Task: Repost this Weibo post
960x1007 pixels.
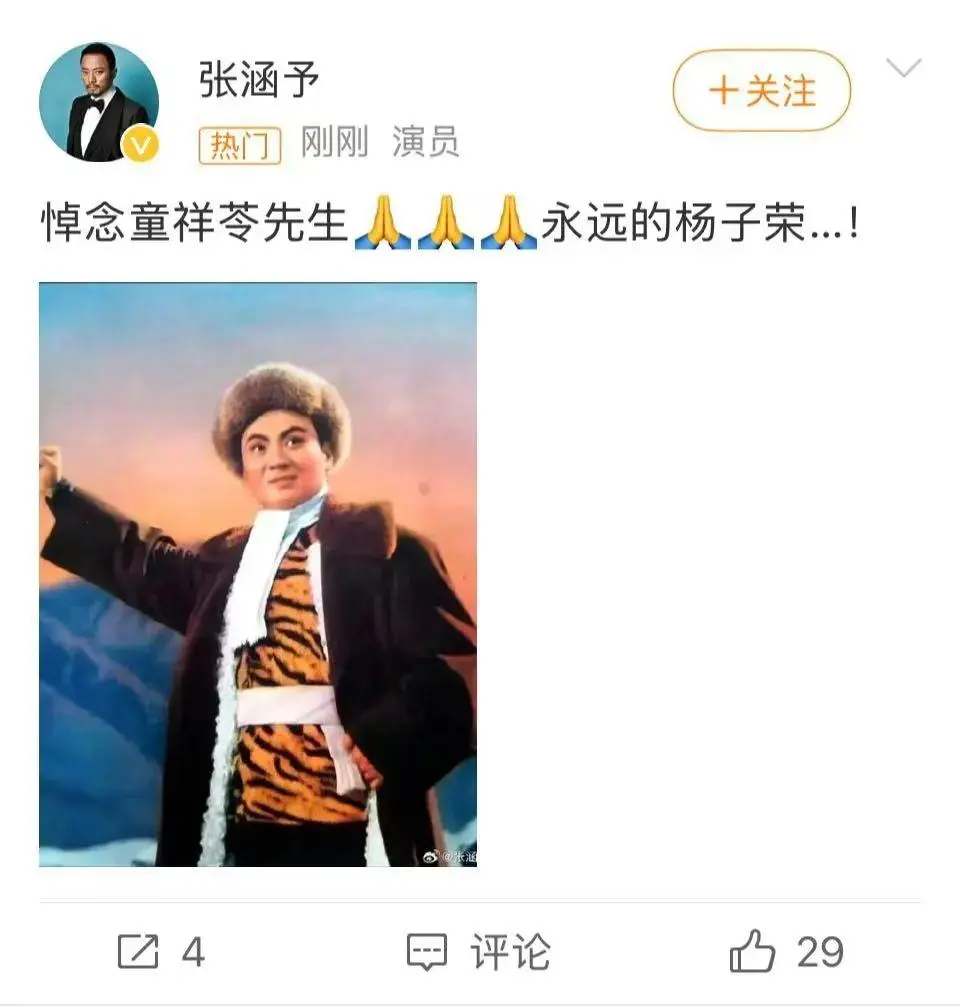Action: 160,951
